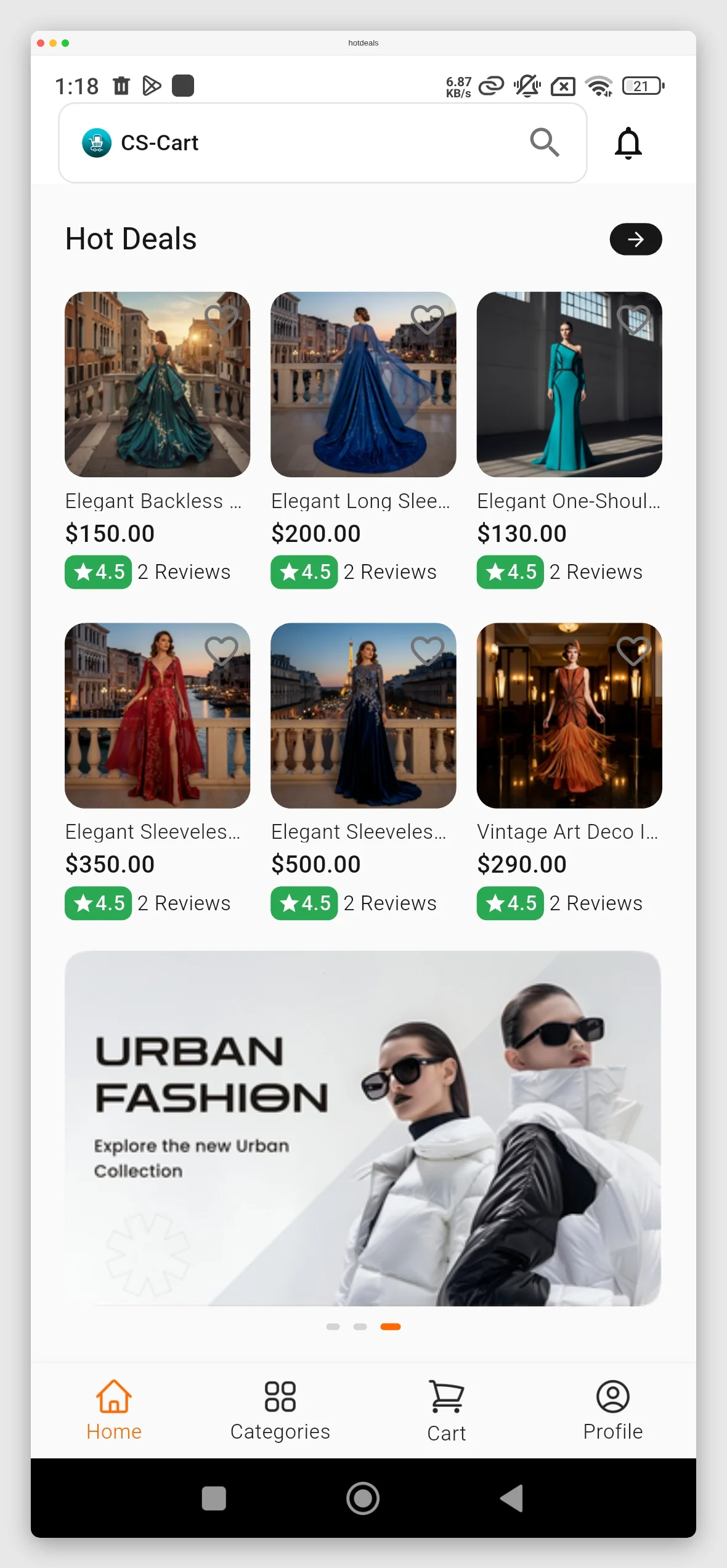Favorite the Elegant Backless green dress
The height and width of the screenshot is (1568, 727).
[221, 318]
